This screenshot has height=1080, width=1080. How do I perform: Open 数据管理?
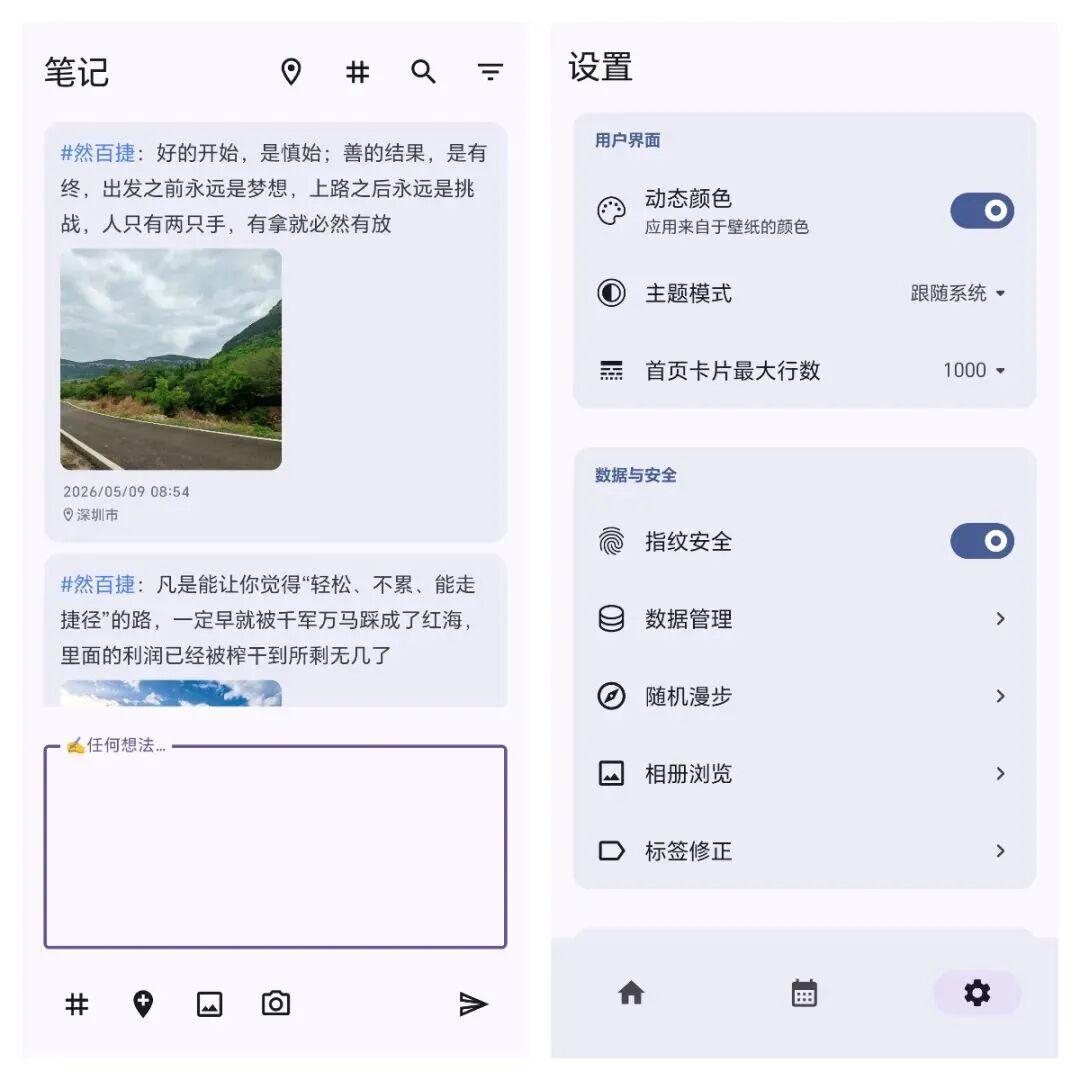tap(804, 619)
